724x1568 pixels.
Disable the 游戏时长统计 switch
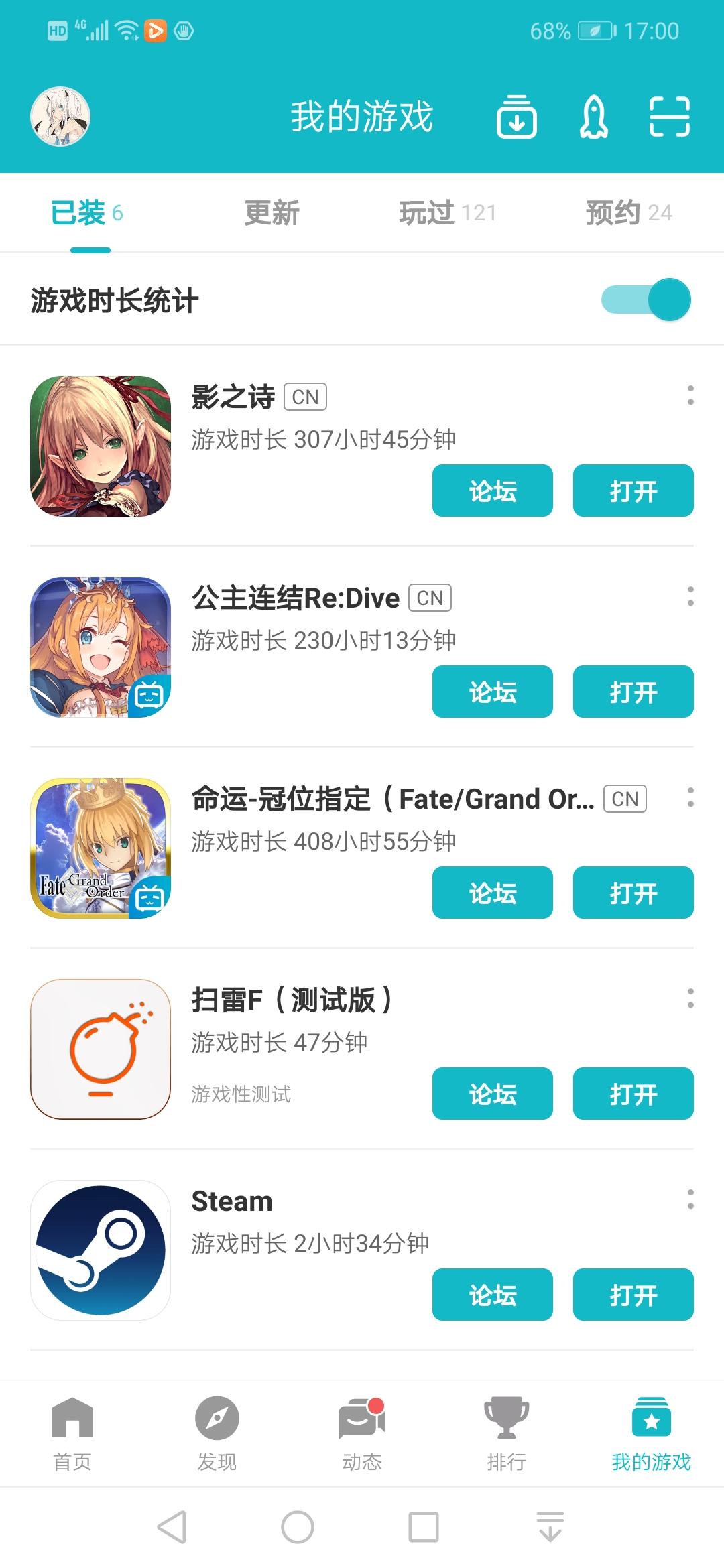646,300
